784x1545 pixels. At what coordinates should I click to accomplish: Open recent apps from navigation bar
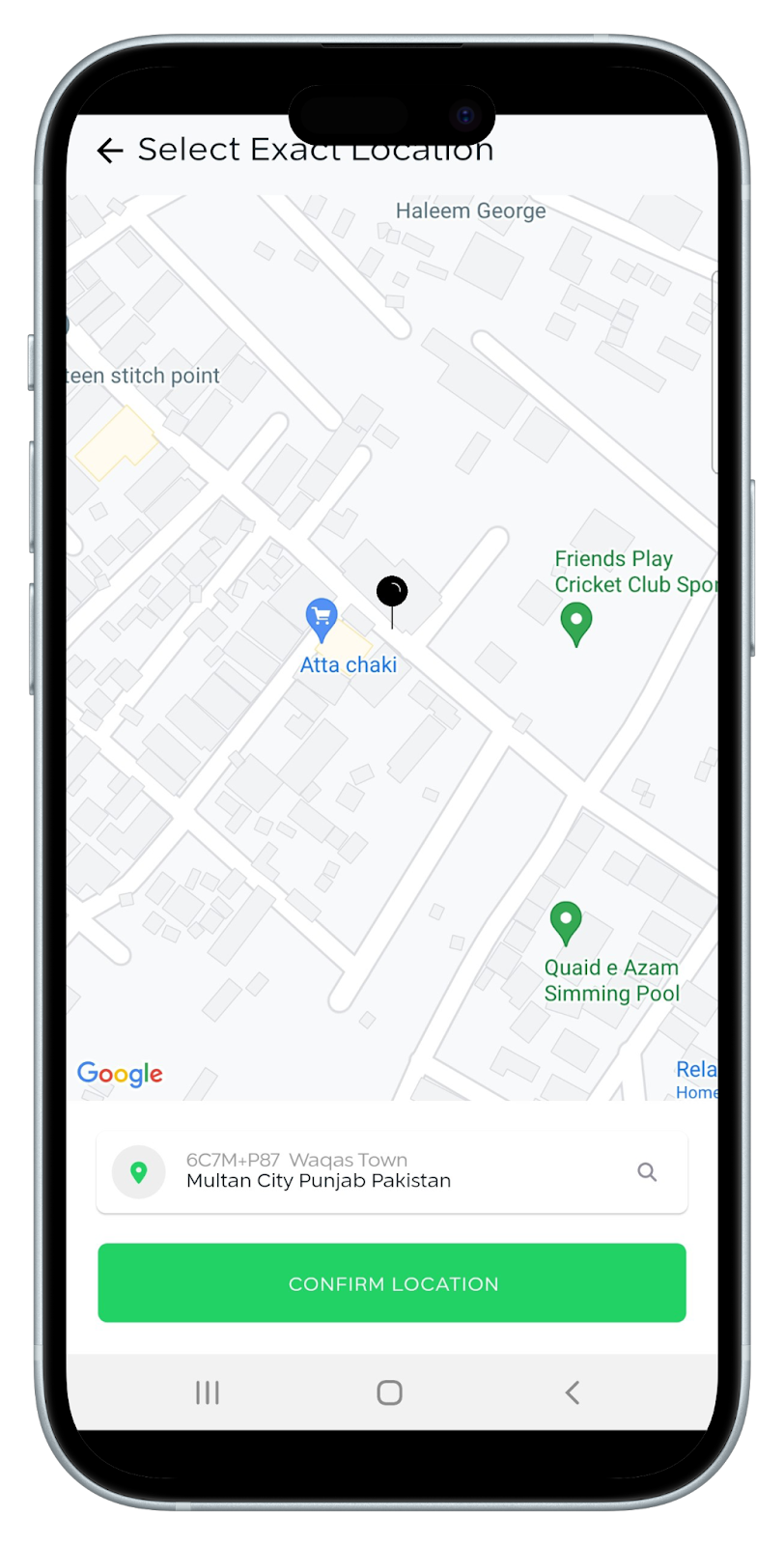click(x=208, y=1391)
